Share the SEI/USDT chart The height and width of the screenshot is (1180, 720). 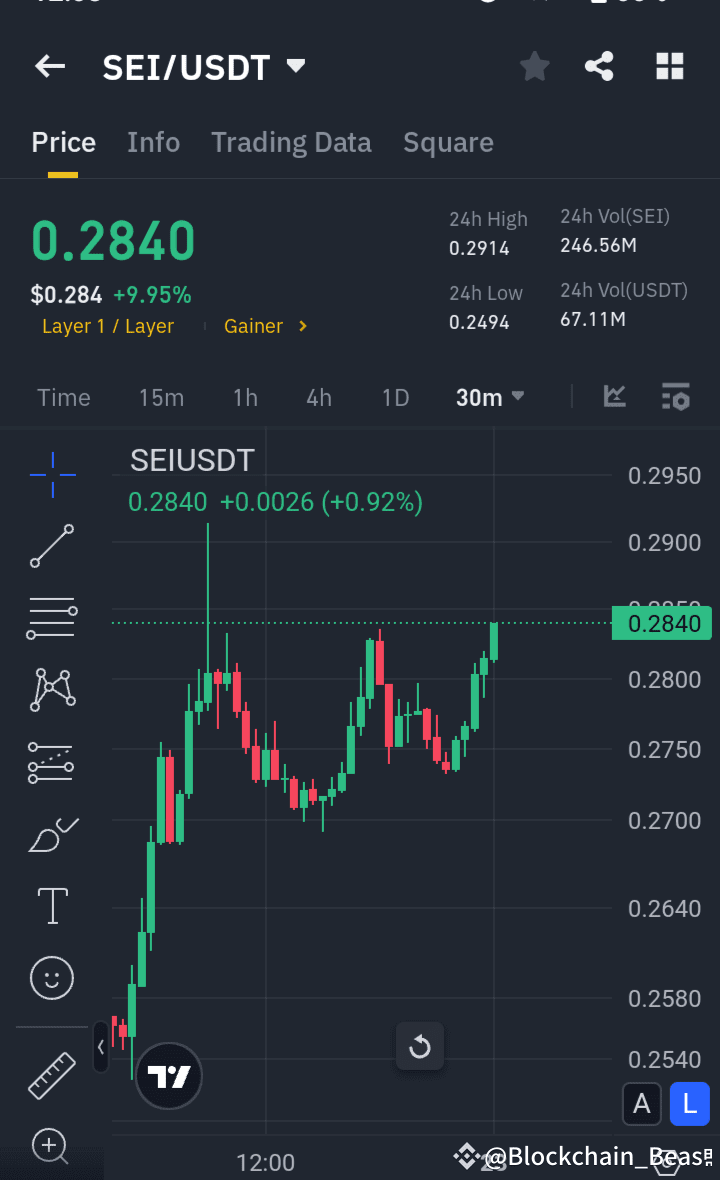coord(599,66)
